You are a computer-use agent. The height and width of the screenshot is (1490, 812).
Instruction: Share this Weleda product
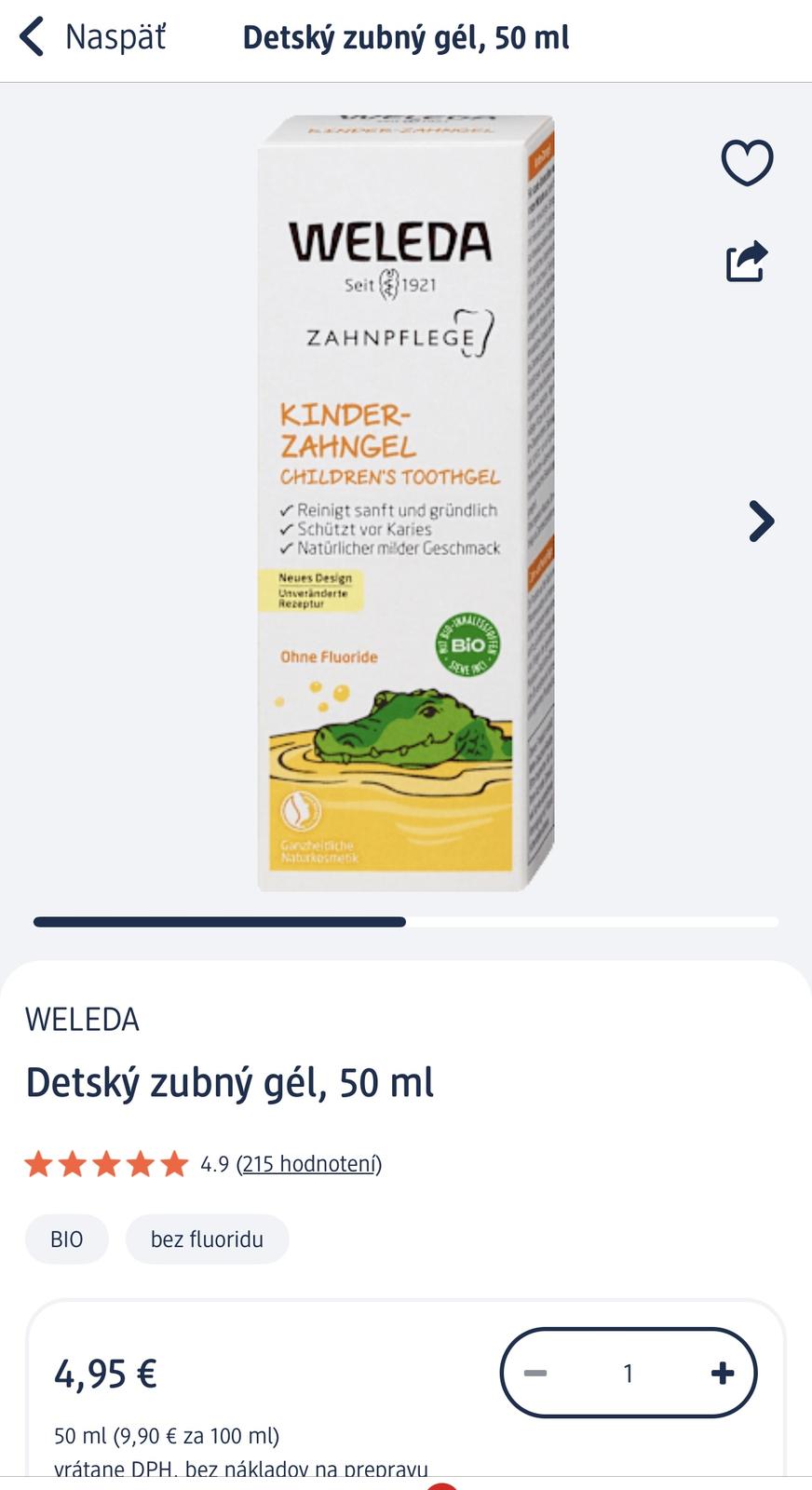[747, 262]
